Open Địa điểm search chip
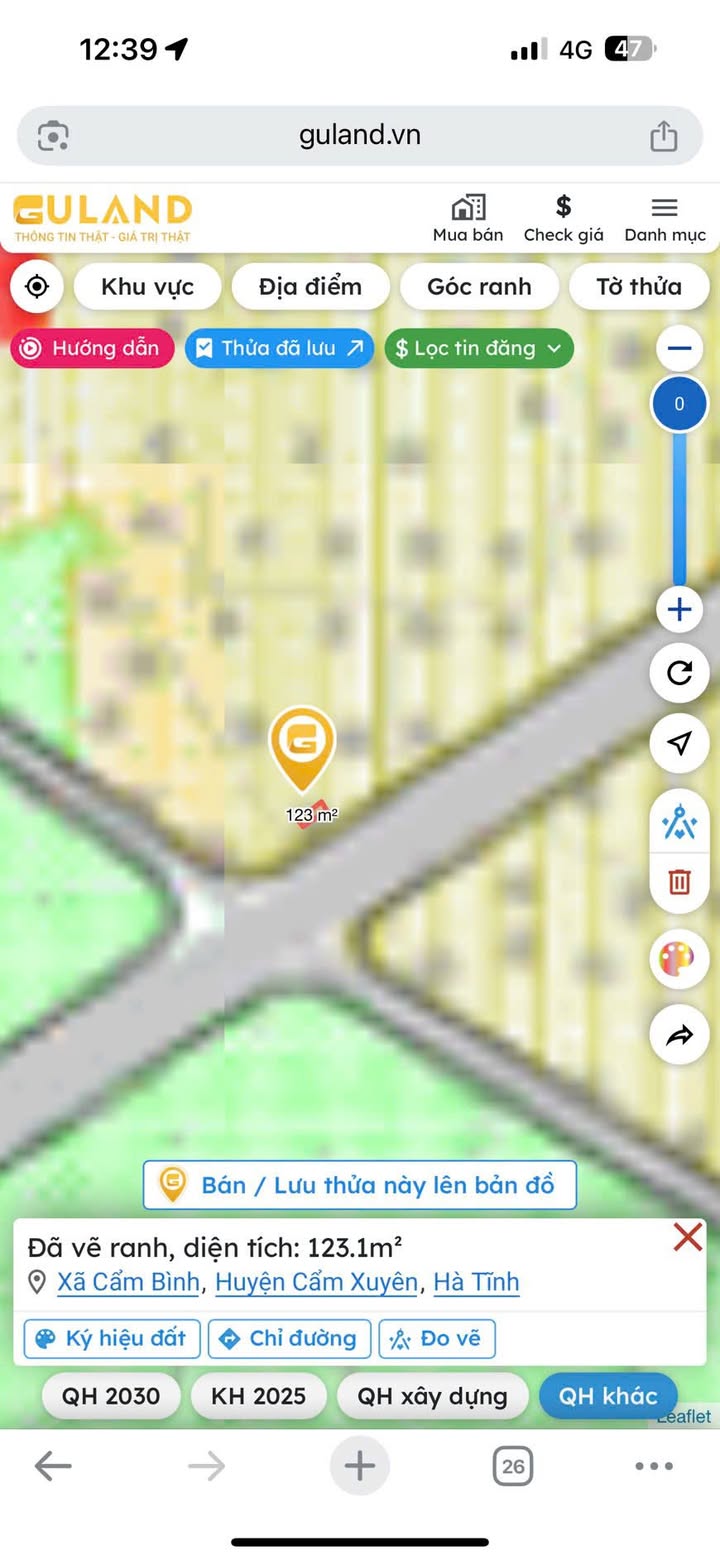The height and width of the screenshot is (1560, 720). coord(310,287)
